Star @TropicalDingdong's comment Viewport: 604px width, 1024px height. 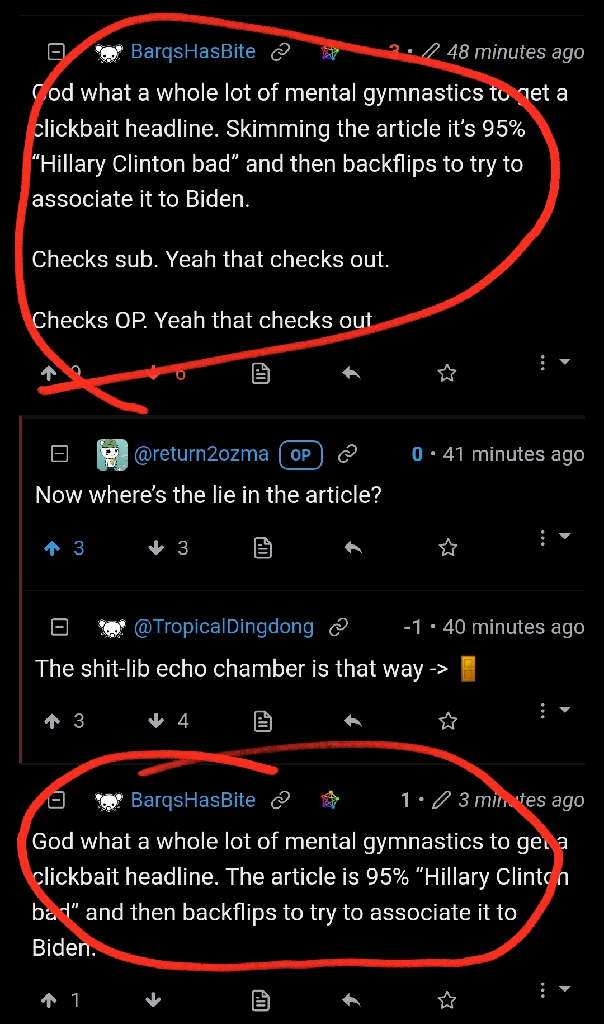coord(447,720)
